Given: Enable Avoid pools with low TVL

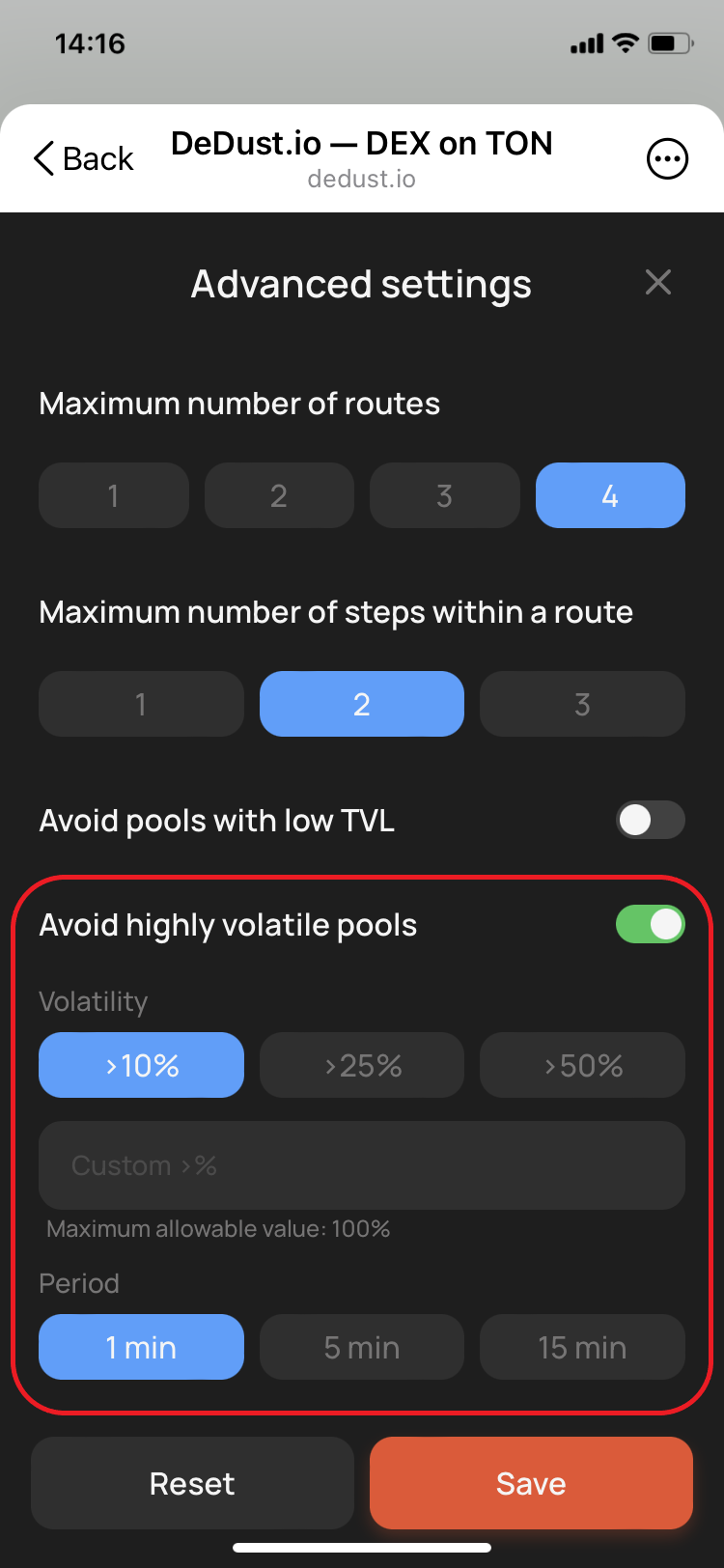Looking at the screenshot, I should click(650, 821).
